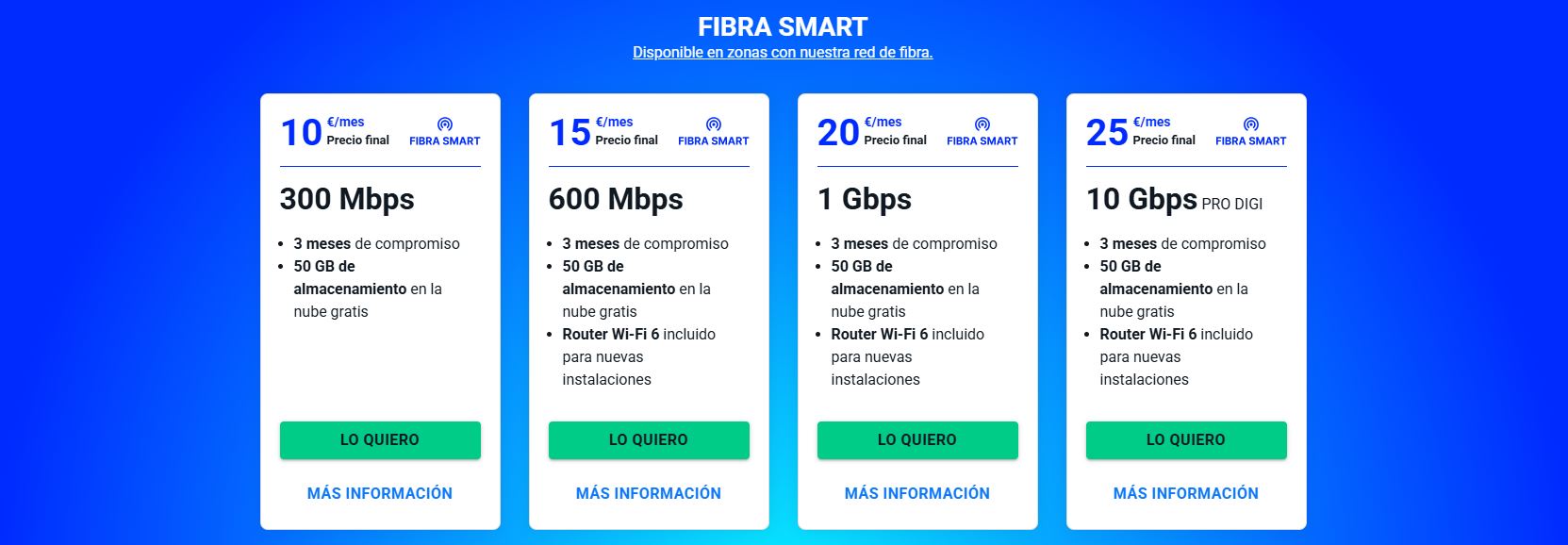Choose LO QUIERO for the 1 Gbps plan
Image resolution: width=1568 pixels, height=545 pixels.
(917, 440)
